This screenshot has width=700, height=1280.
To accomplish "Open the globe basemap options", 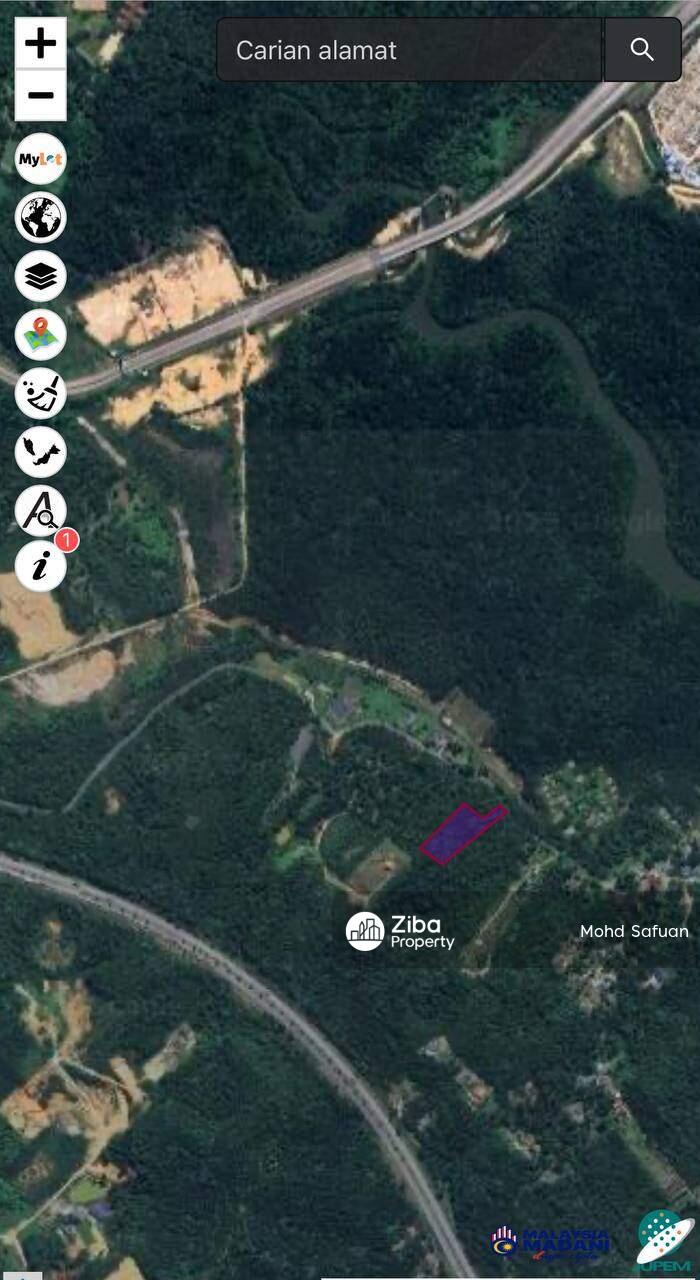I will pyautogui.click(x=41, y=218).
